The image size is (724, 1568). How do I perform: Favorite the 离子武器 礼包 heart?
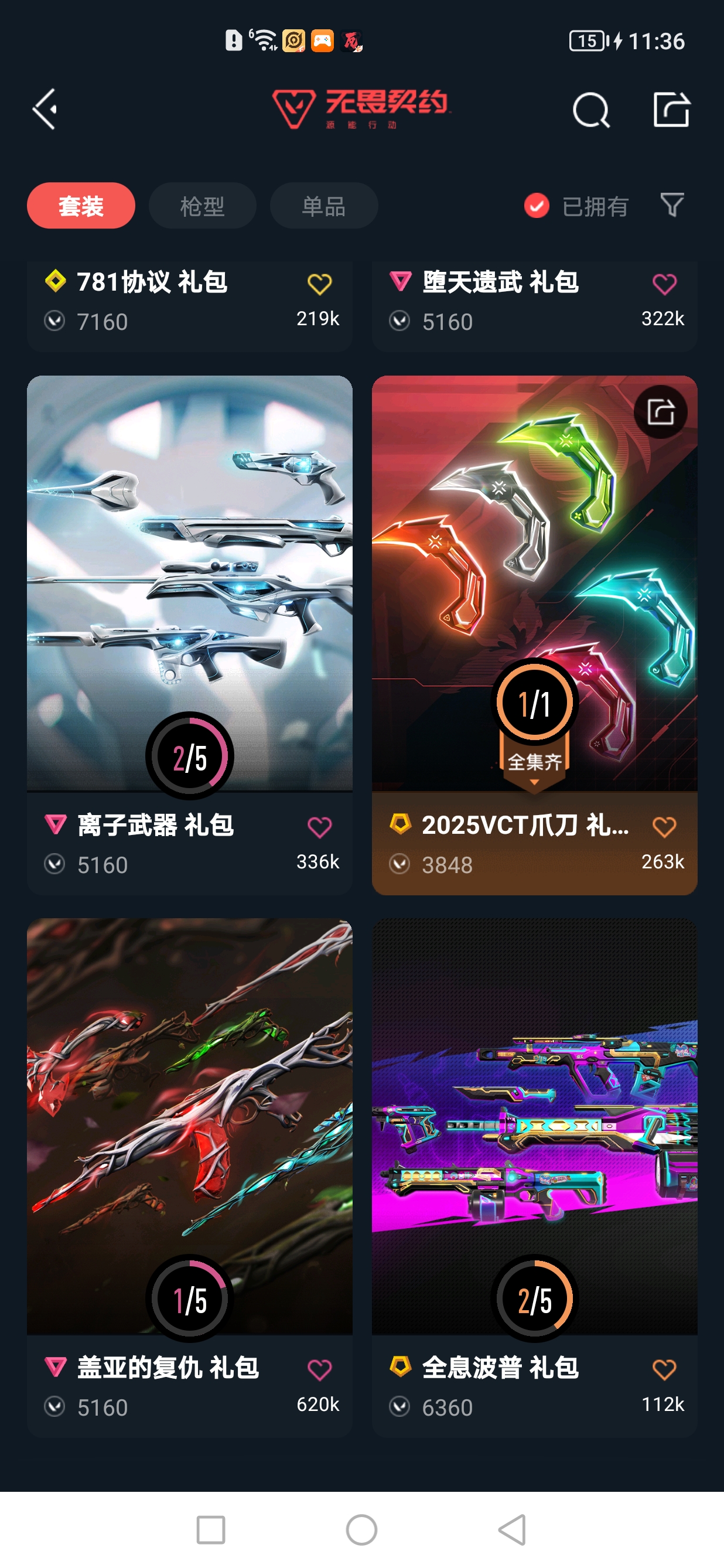[x=319, y=827]
